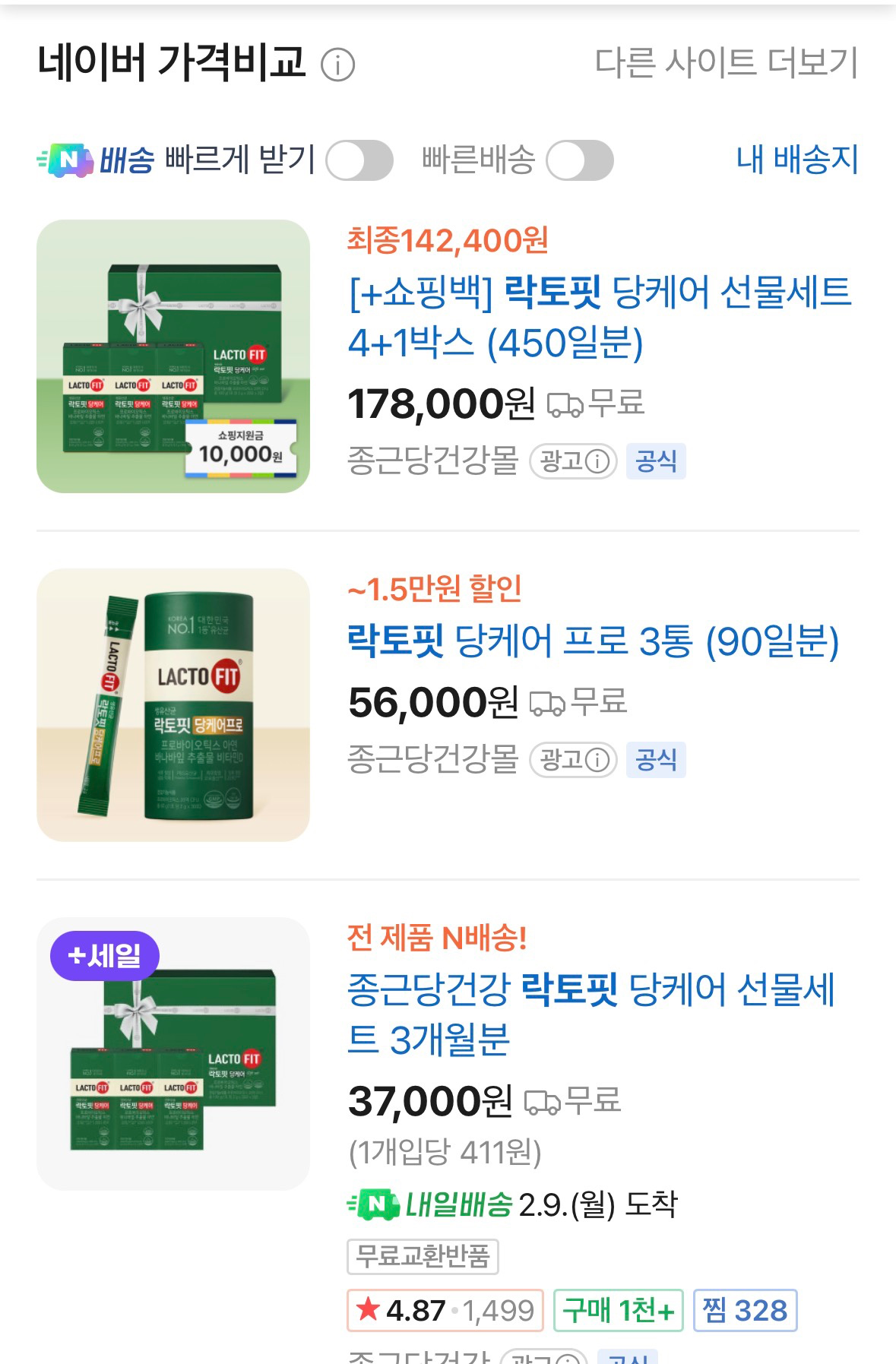
Task: Open the +세일 선물세트 3개월분 product image
Action: coord(173,1054)
